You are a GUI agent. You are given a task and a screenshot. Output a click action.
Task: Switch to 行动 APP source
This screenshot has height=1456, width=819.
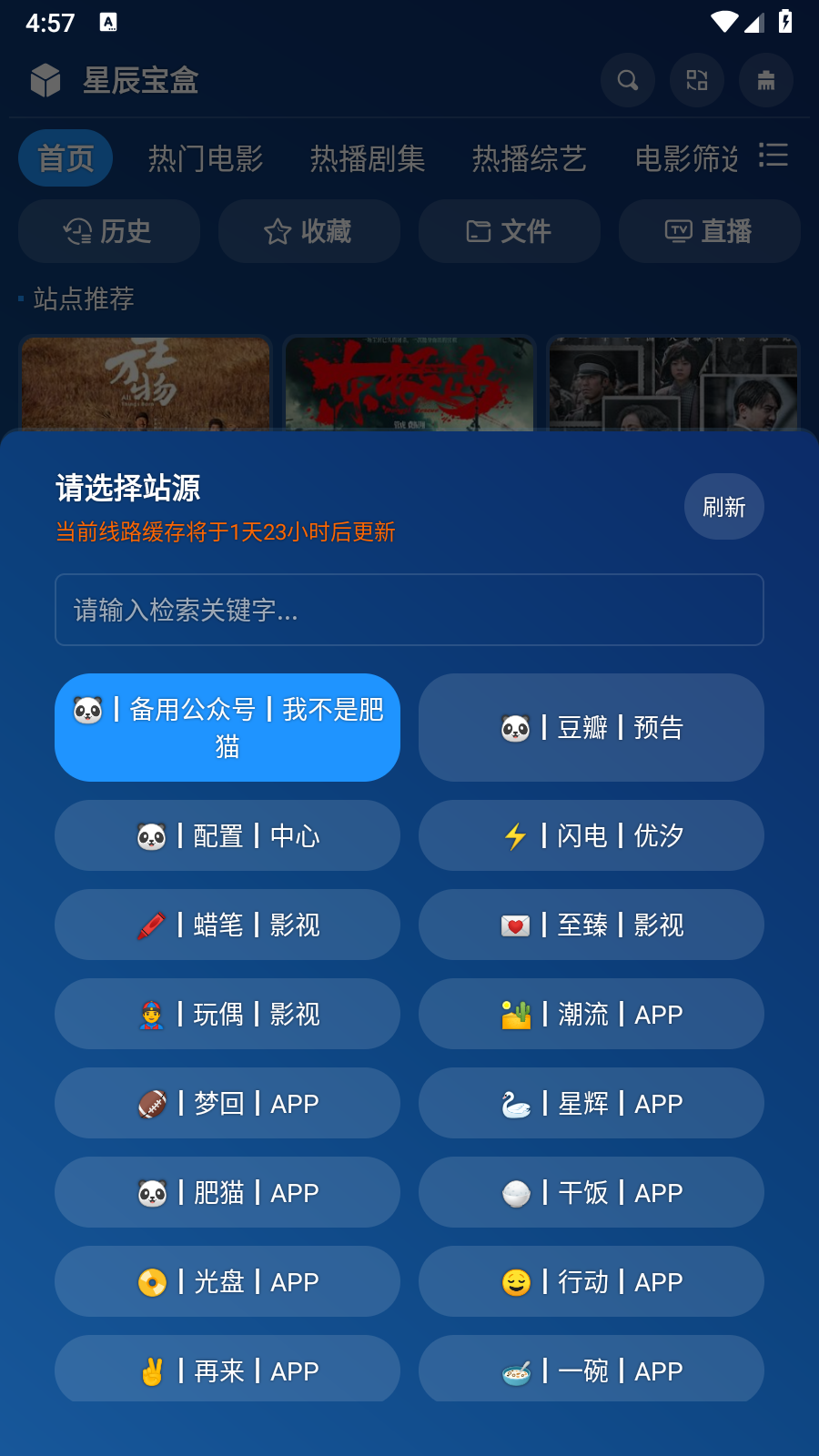[591, 1281]
